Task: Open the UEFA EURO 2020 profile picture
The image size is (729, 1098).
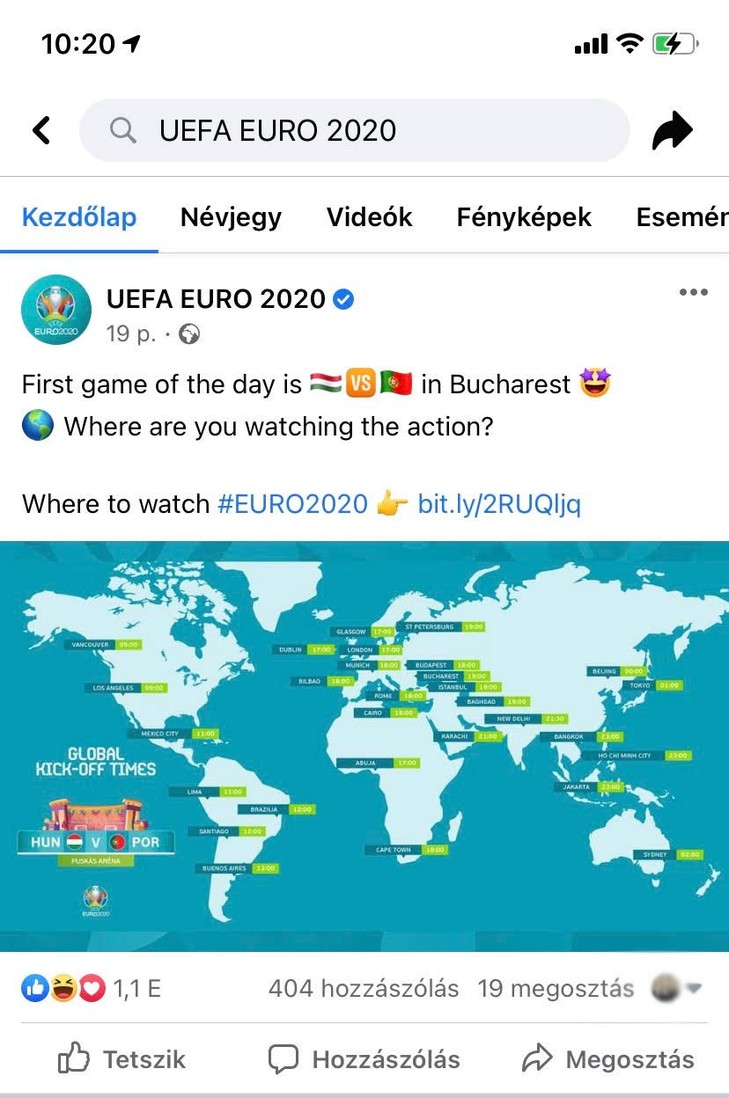Action: point(56,310)
